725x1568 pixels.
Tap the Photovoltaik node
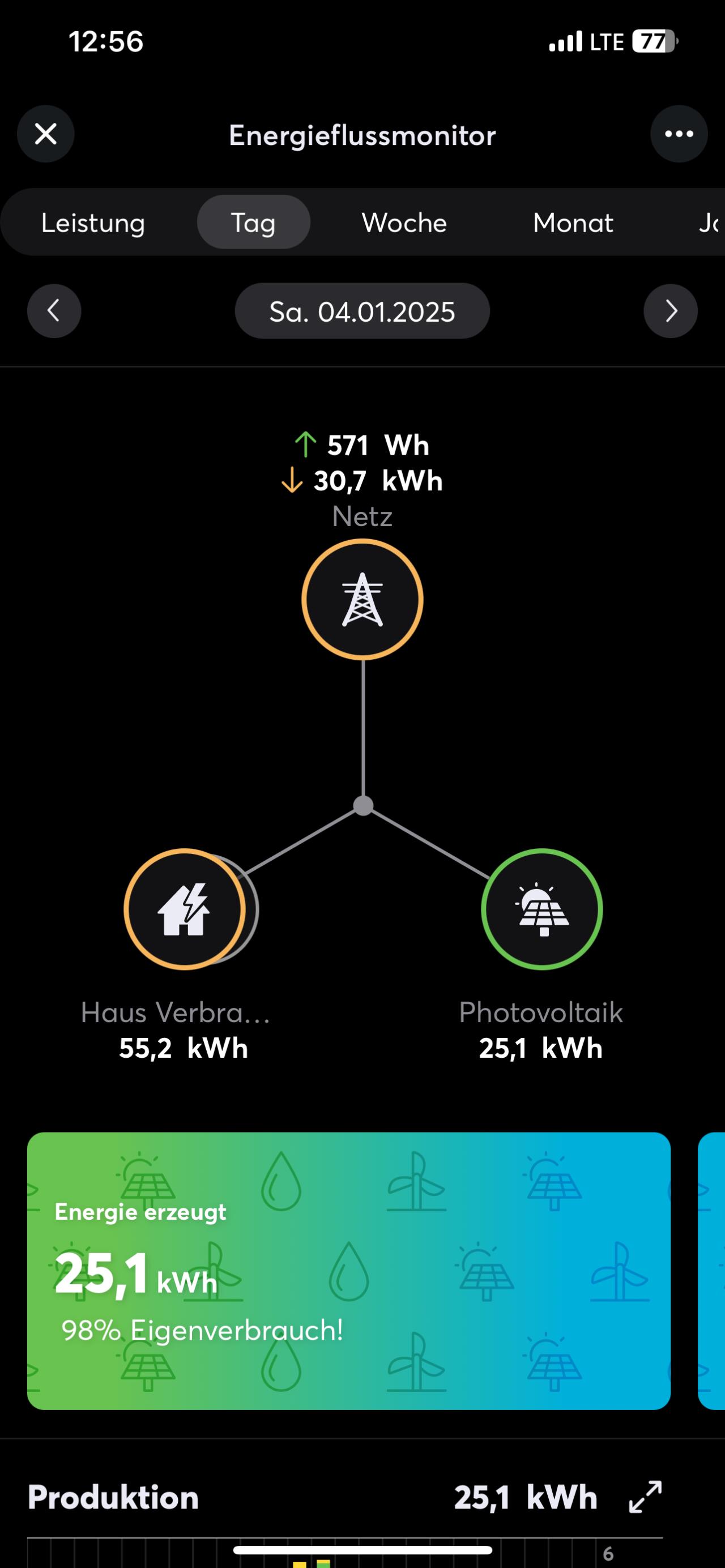[541, 909]
